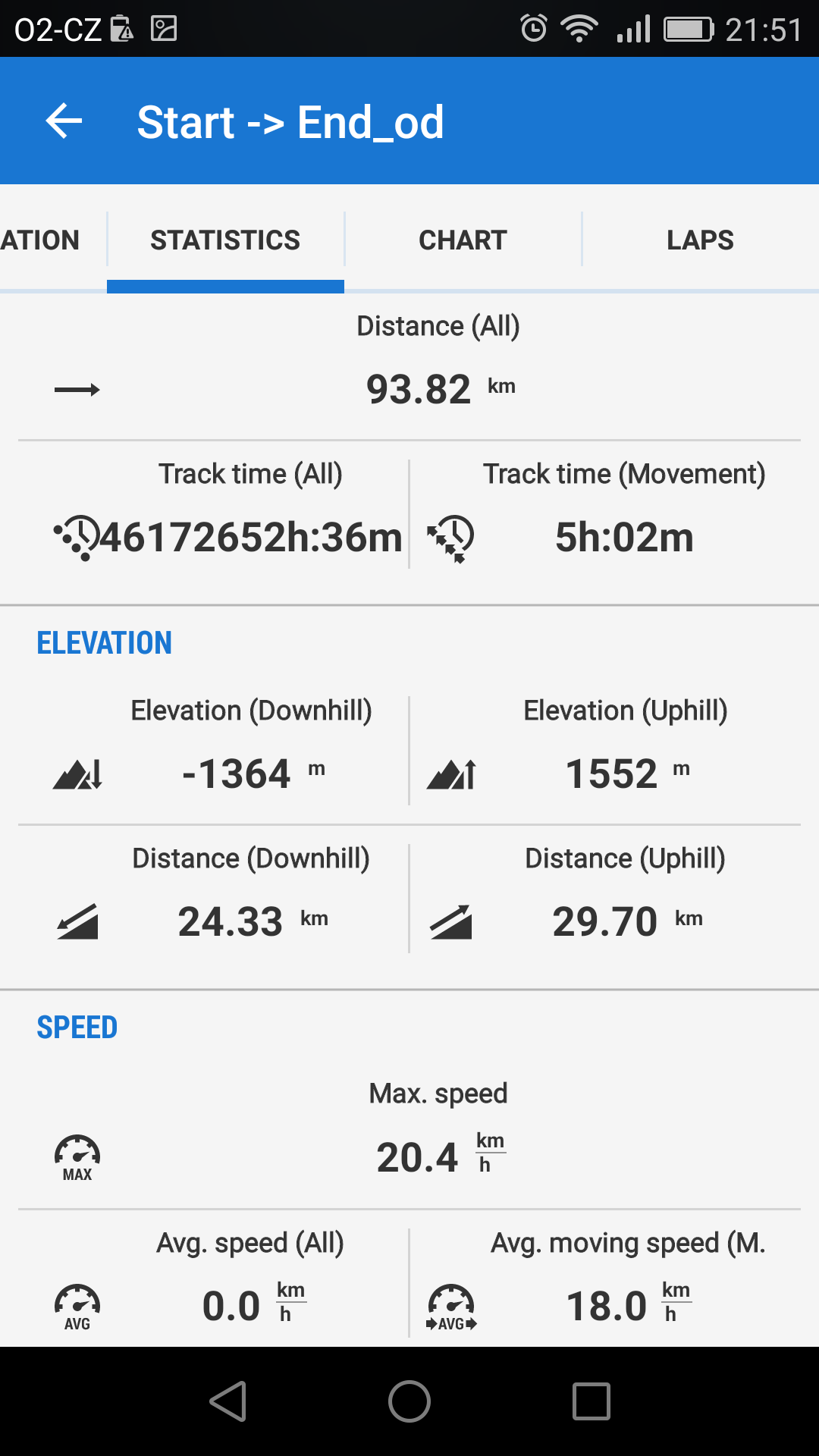The image size is (819, 1456).
Task: Tap the system home button
Action: [409, 1401]
